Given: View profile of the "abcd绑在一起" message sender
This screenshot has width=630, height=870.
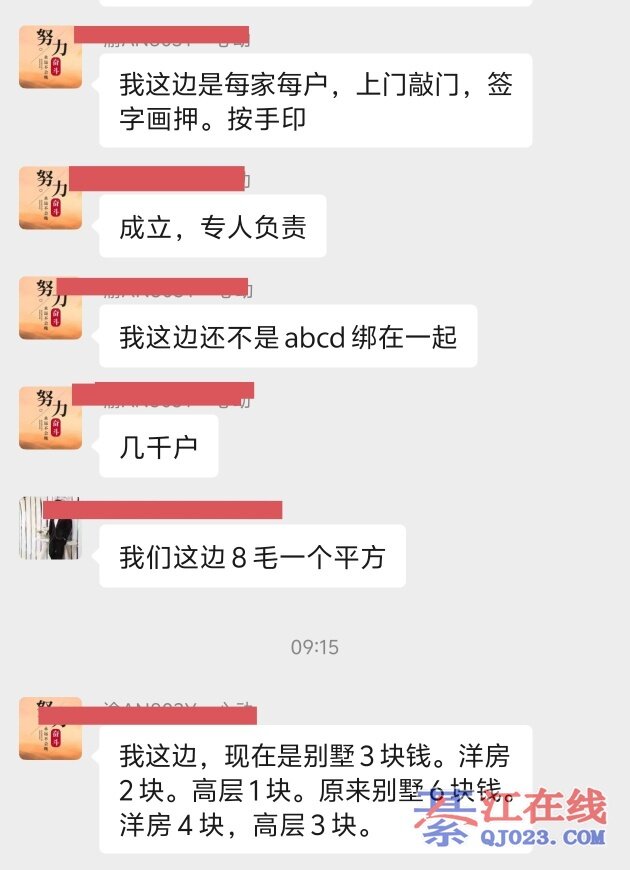Looking at the screenshot, I should tap(50, 308).
